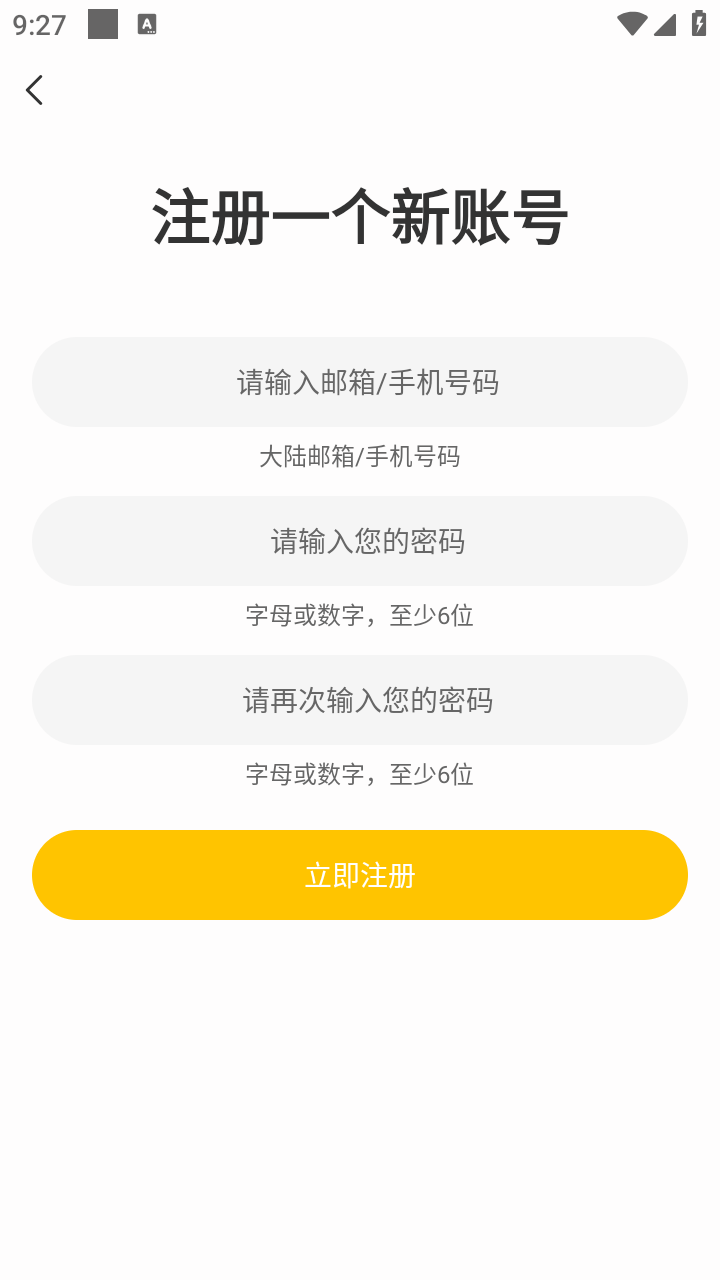720x1280 pixels.
Task: Tap the battery charging icon
Action: pos(699,24)
